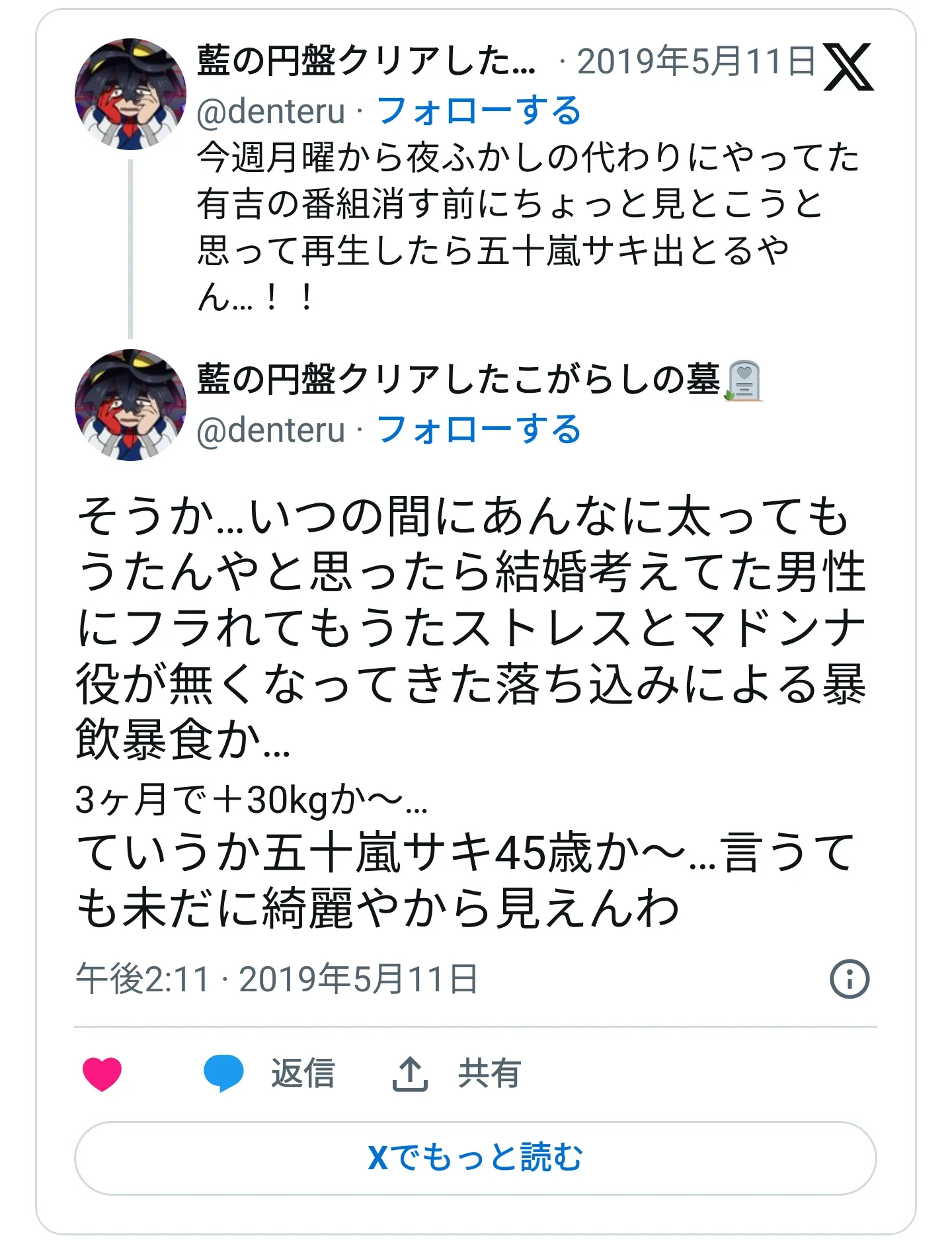Reply to the tweet via 返信
Screen dimensions: 952x1240
pyautogui.click(x=270, y=1073)
